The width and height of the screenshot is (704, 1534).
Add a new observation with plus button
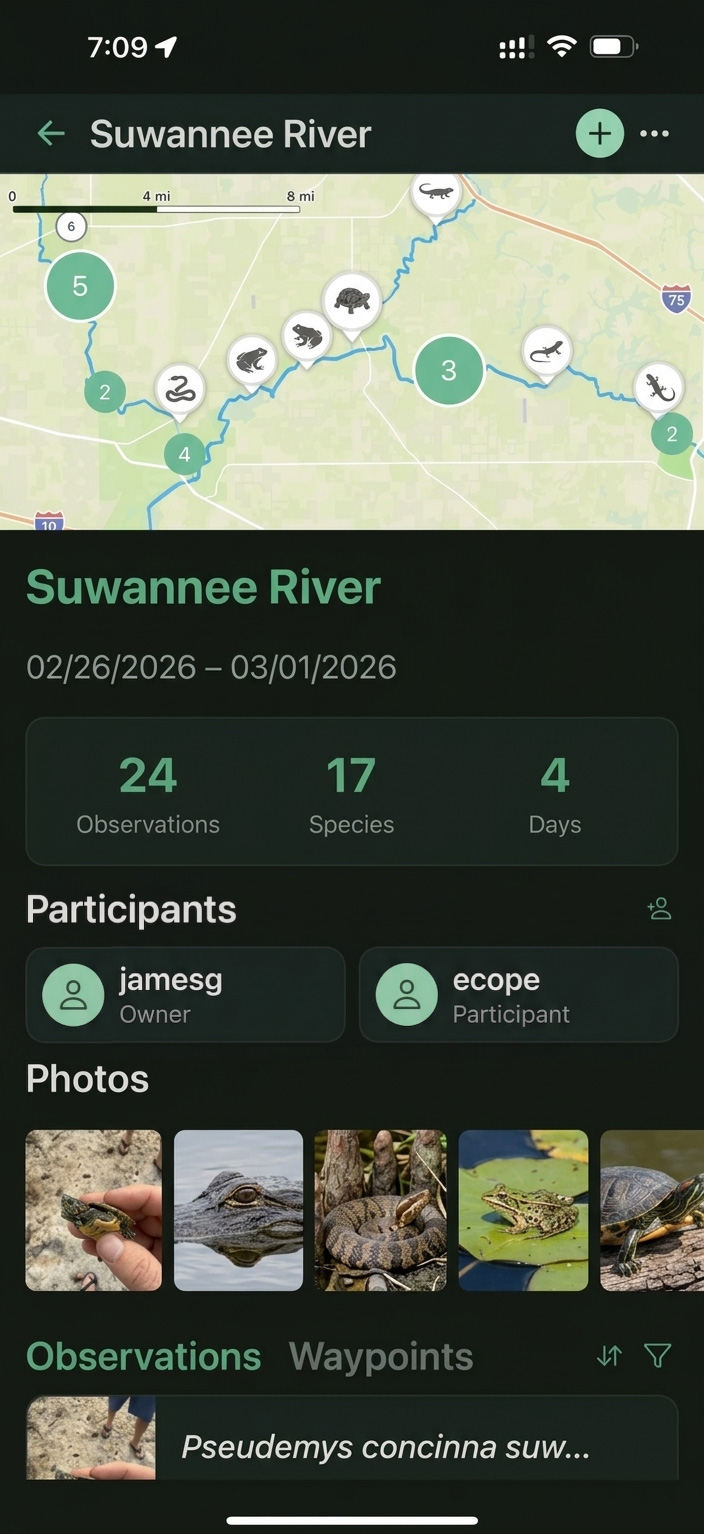point(599,134)
